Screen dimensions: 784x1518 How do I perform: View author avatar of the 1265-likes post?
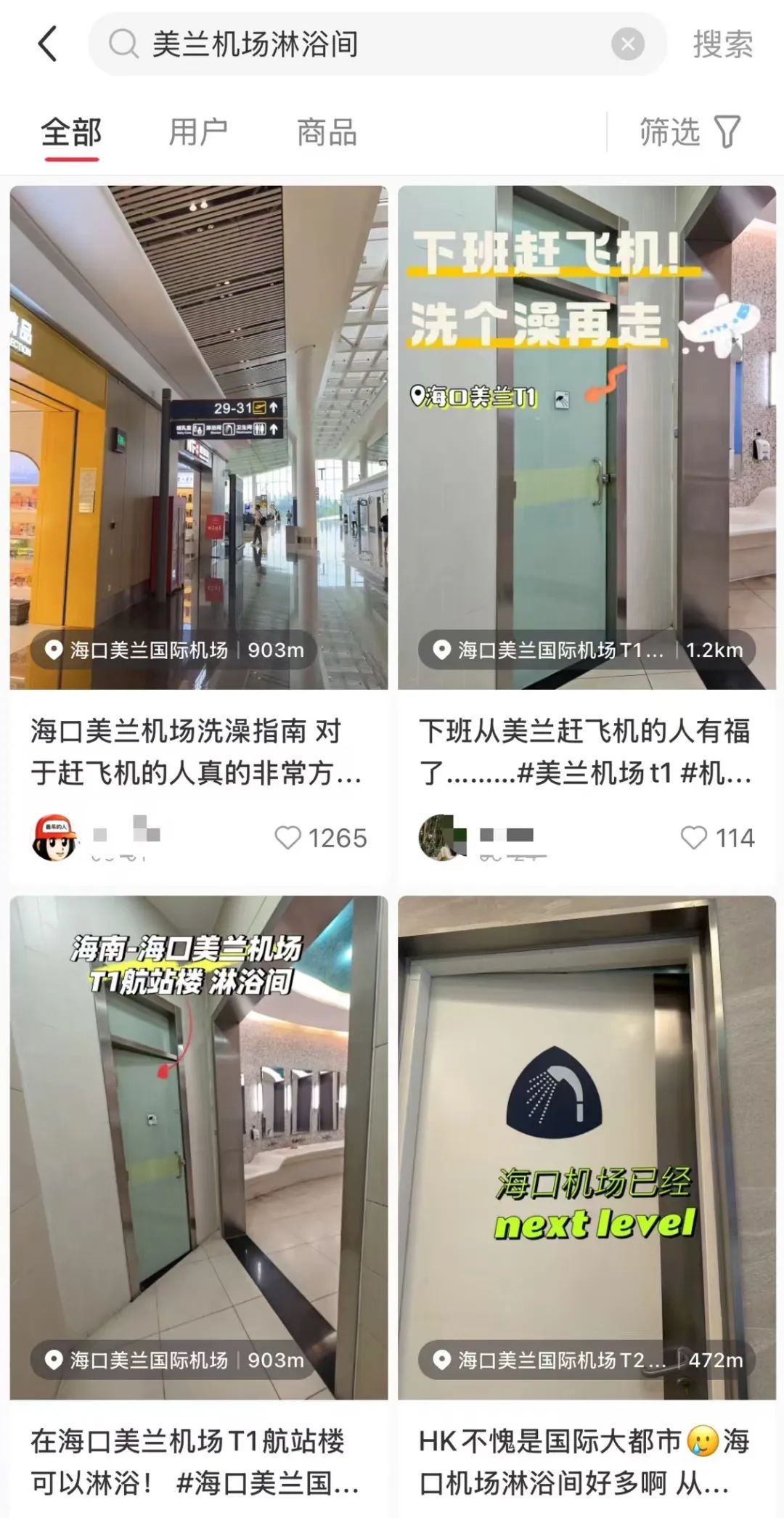54,837
